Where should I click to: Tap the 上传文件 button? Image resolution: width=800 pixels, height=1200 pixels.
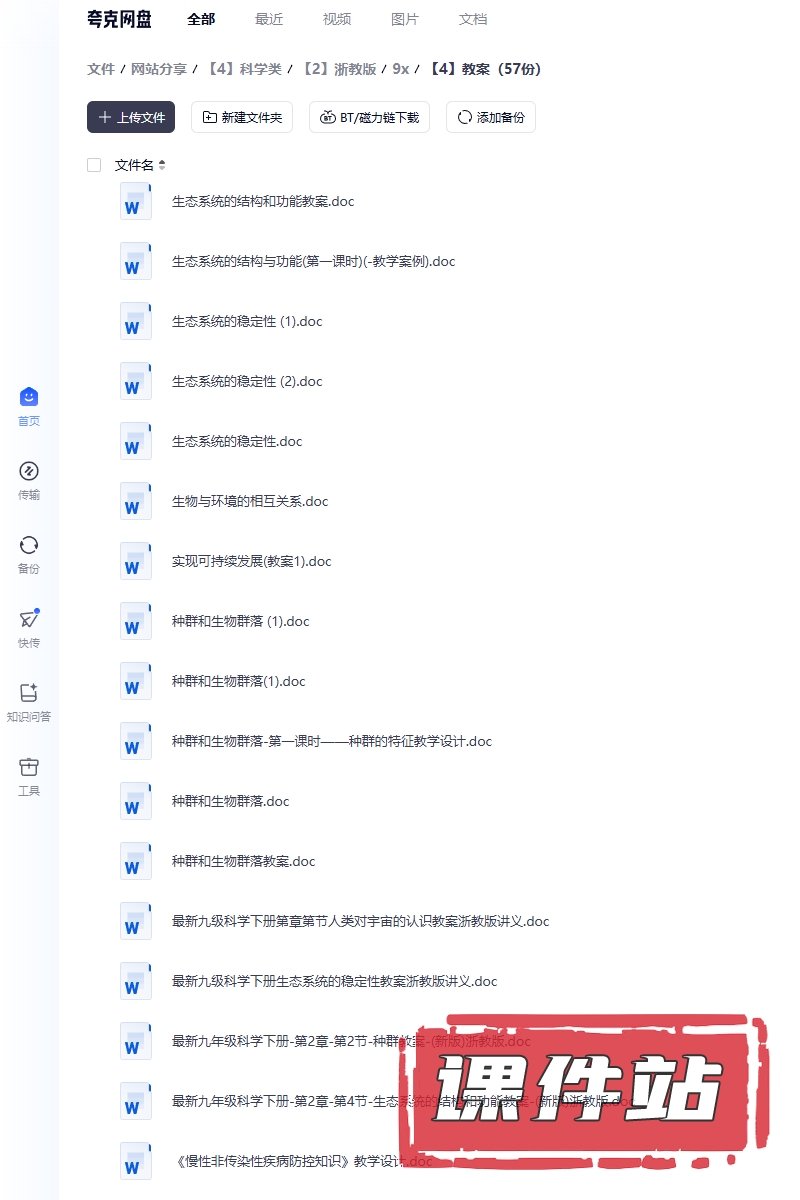pyautogui.click(x=131, y=117)
